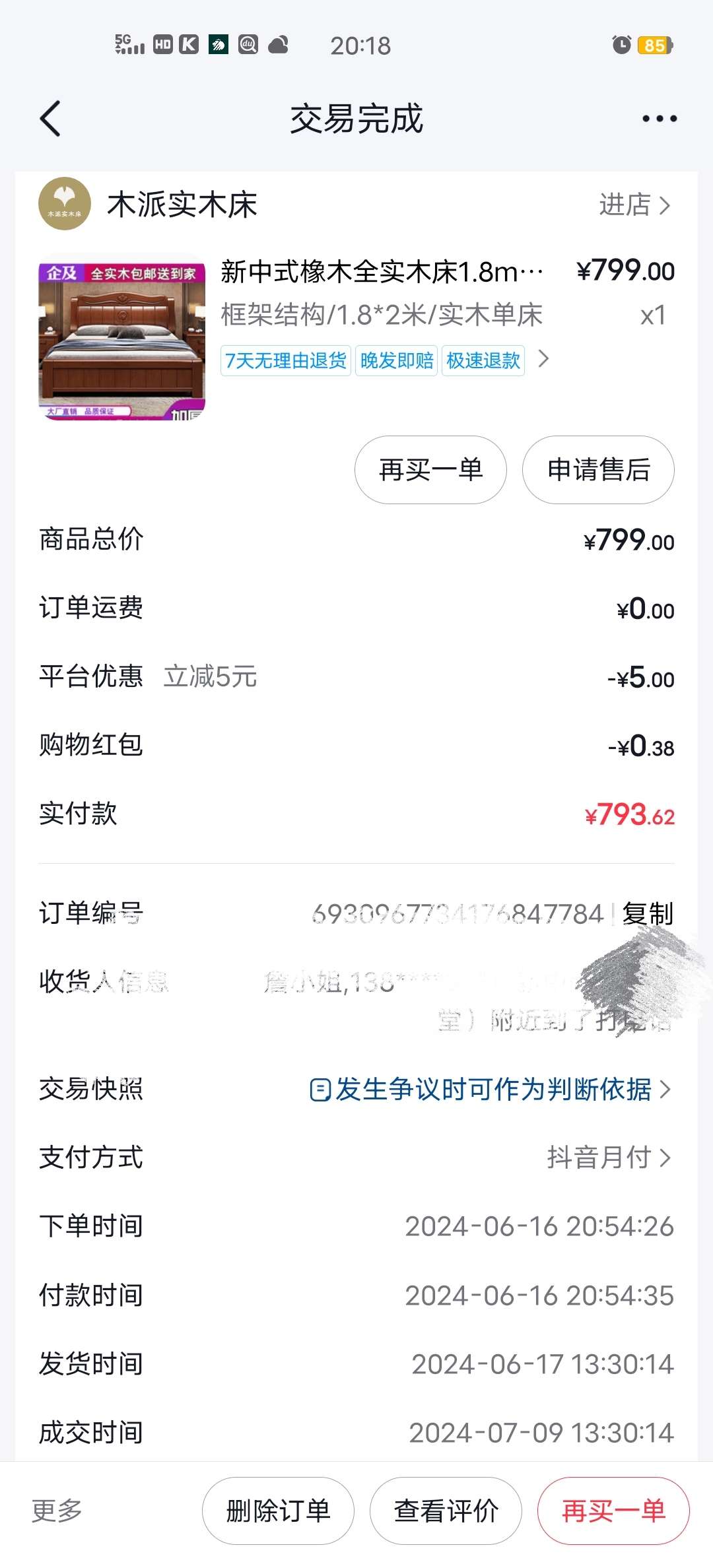Image resolution: width=713 pixels, height=1568 pixels.
Task: Apply for after-sales with 申请售后
Action: pos(598,470)
